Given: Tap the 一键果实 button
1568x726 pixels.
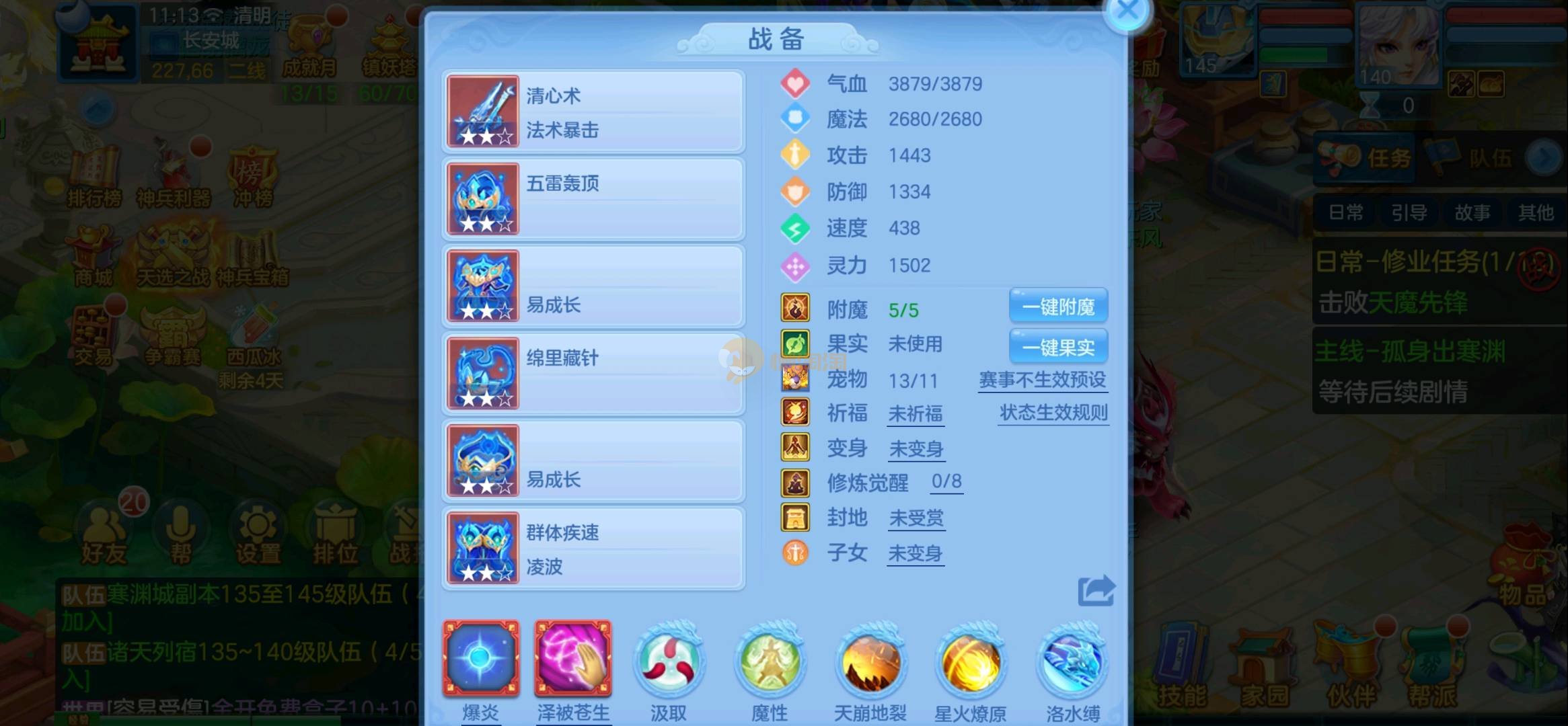Looking at the screenshot, I should point(1057,348).
